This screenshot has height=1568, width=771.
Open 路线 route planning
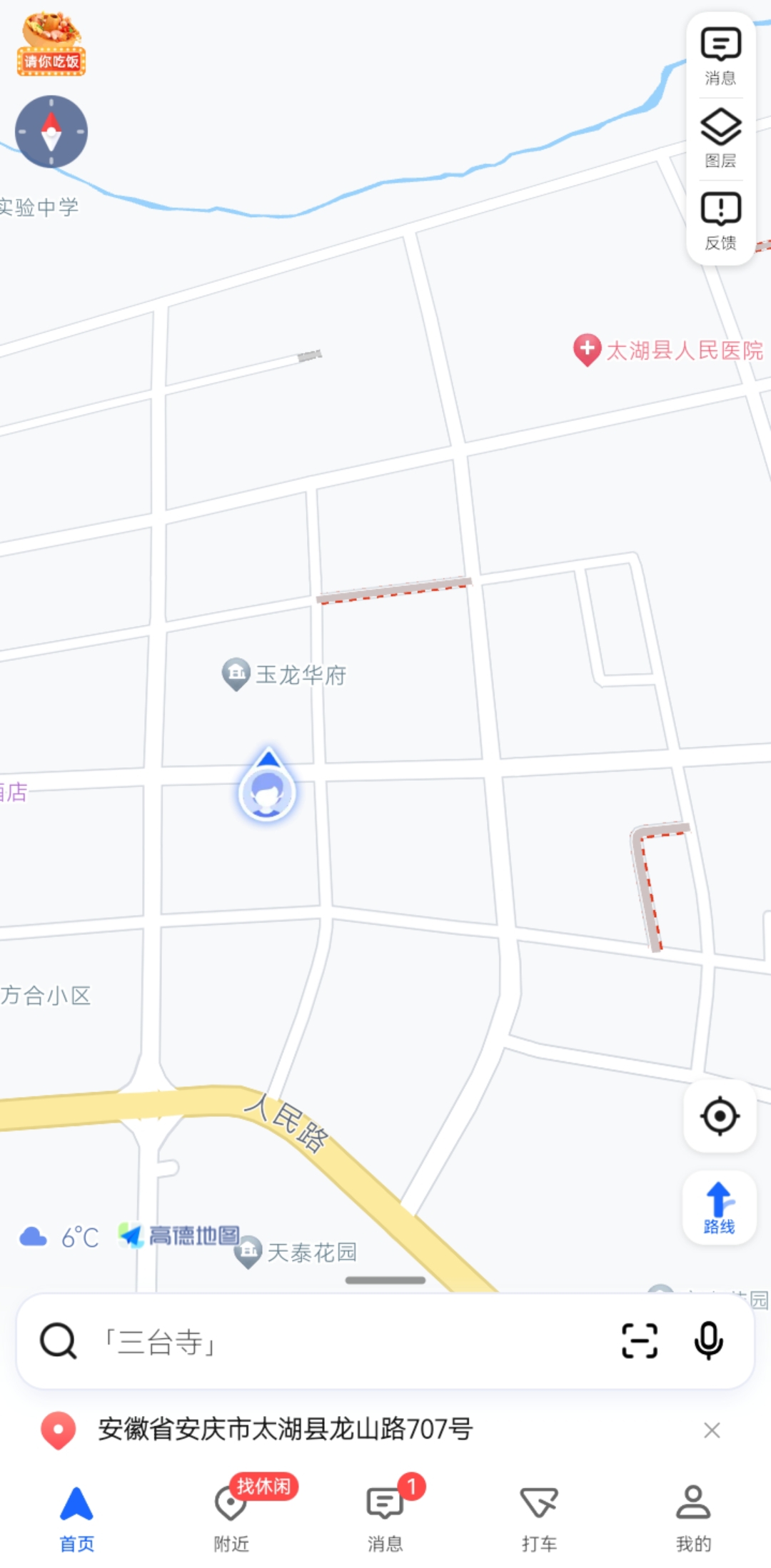click(719, 1208)
